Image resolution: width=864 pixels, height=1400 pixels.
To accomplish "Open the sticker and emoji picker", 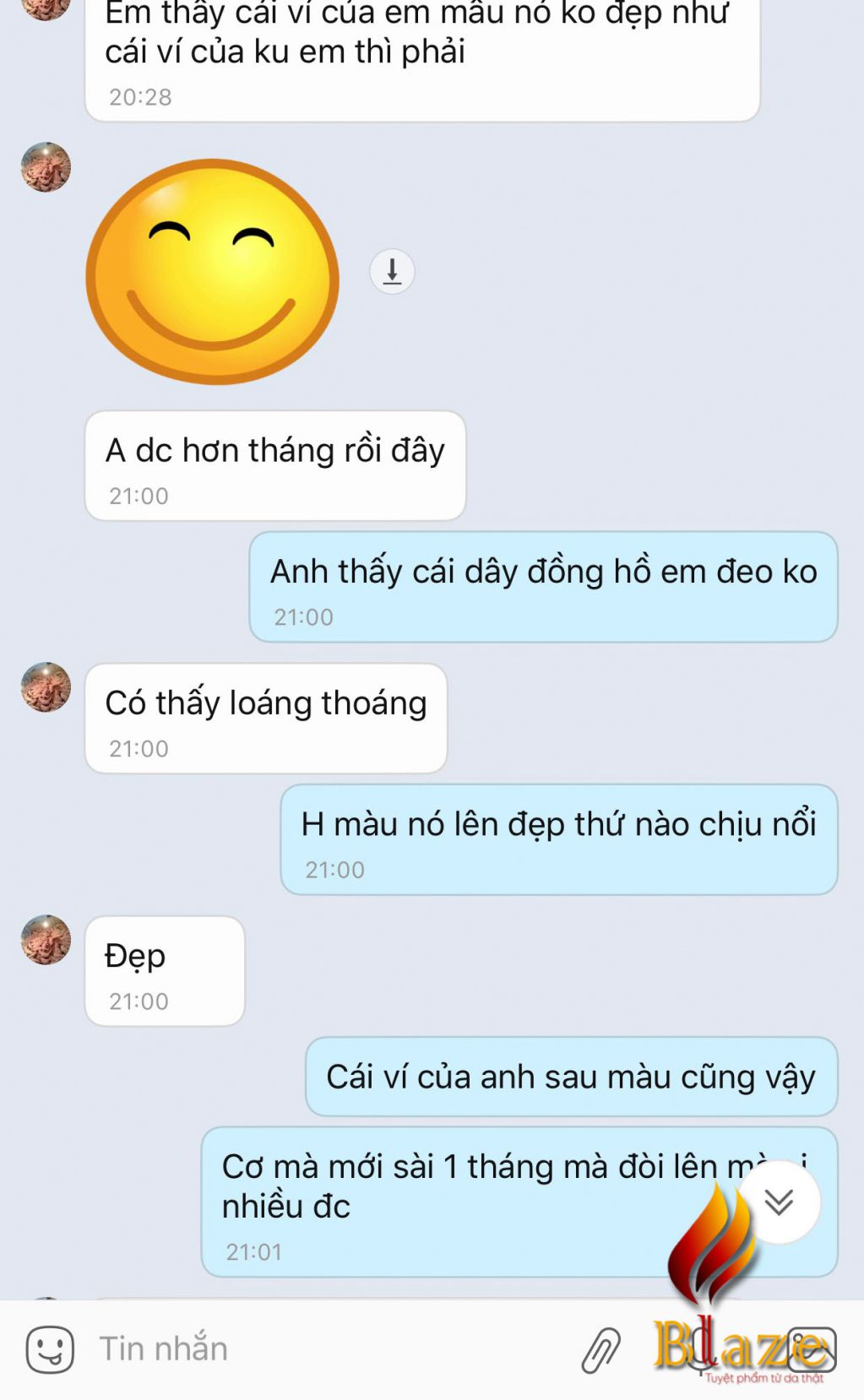I will click(x=50, y=1348).
